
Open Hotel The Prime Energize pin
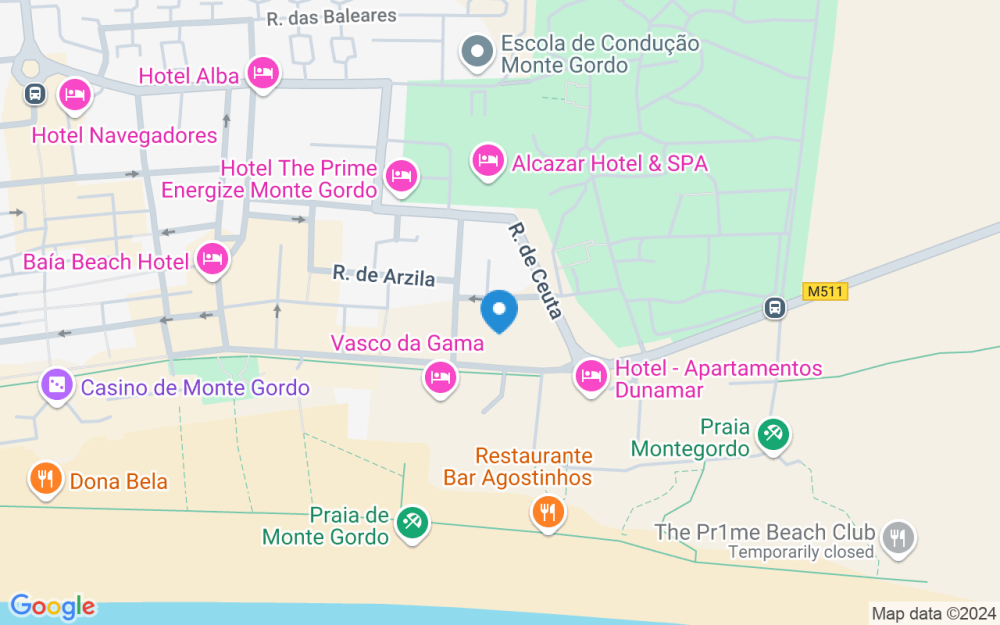[x=401, y=177]
